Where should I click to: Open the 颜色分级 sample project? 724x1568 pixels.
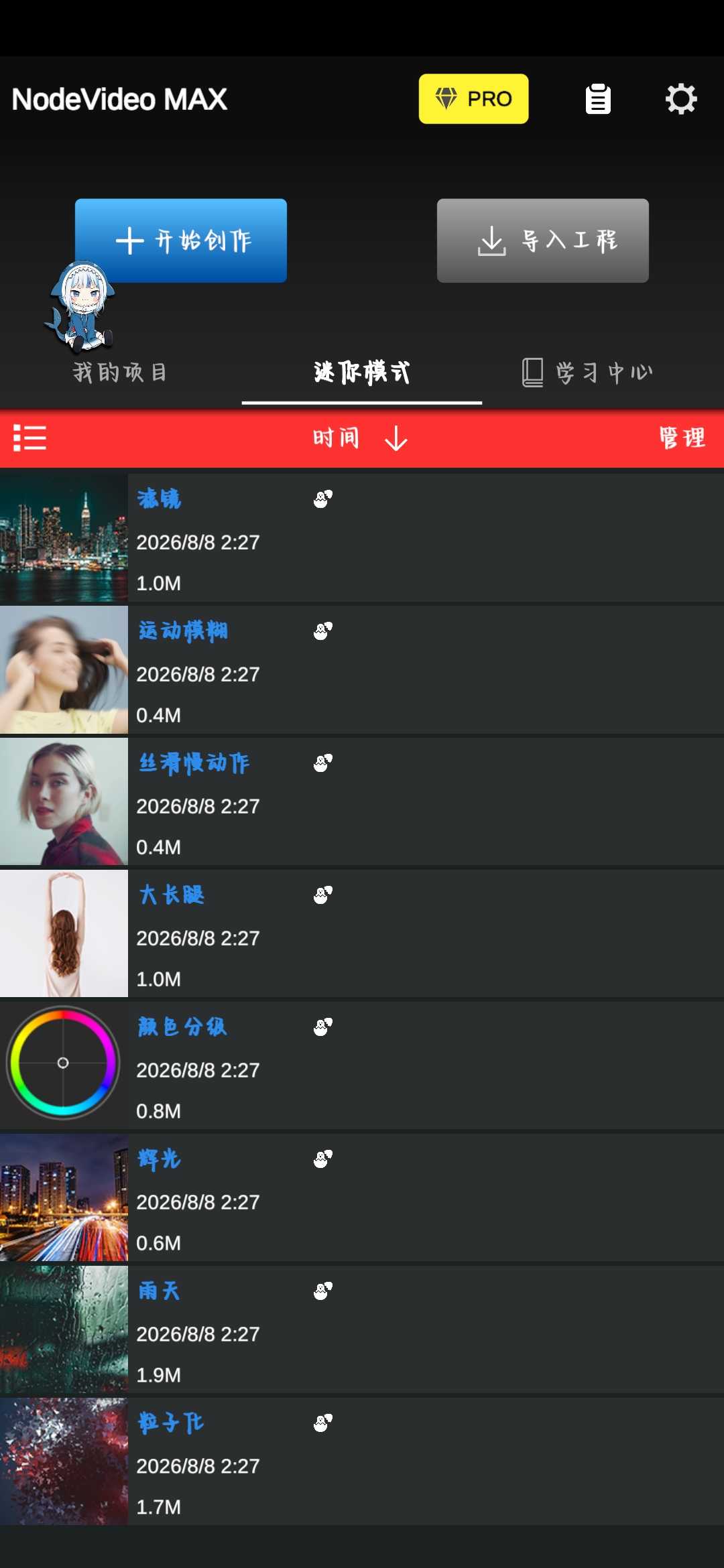tap(362, 1066)
